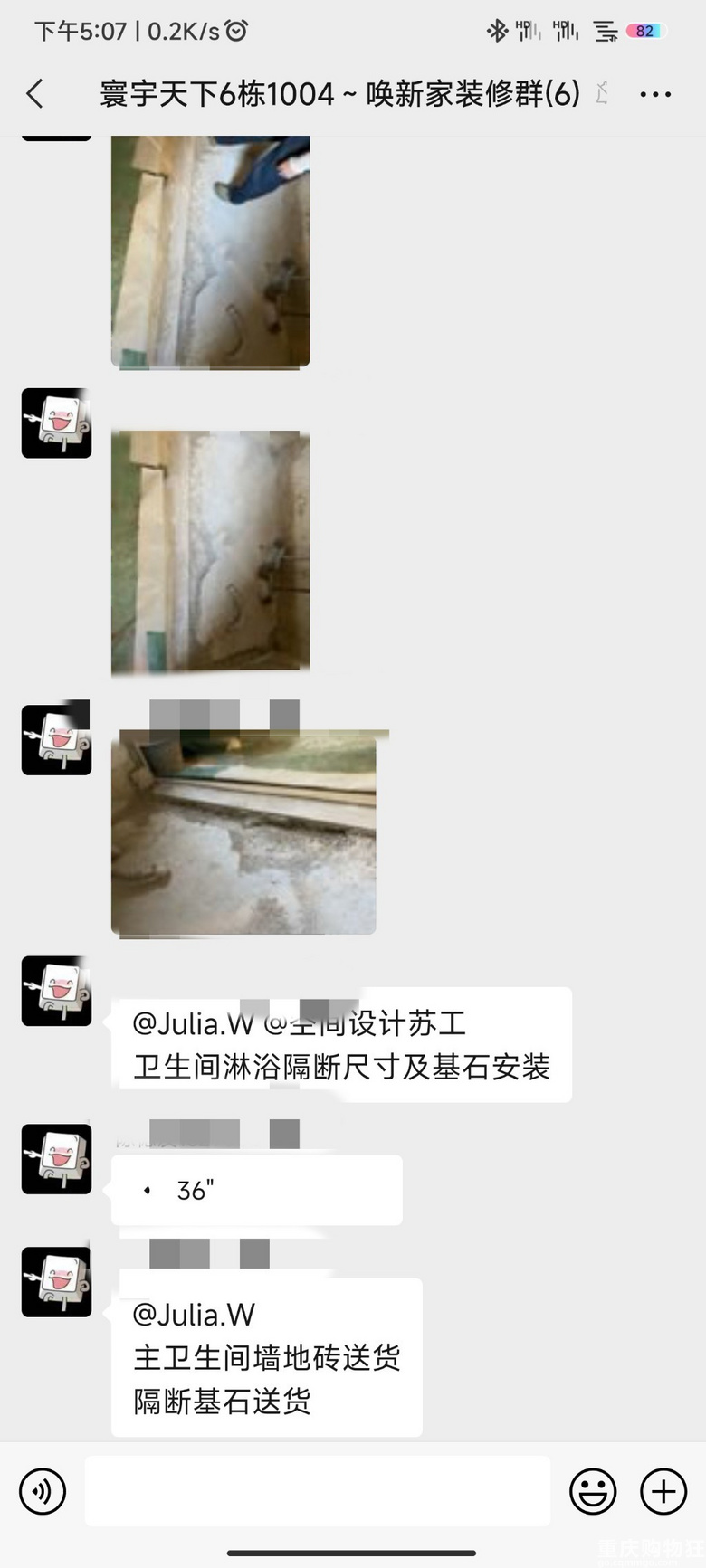Play the 36-second voice message

[256, 1191]
